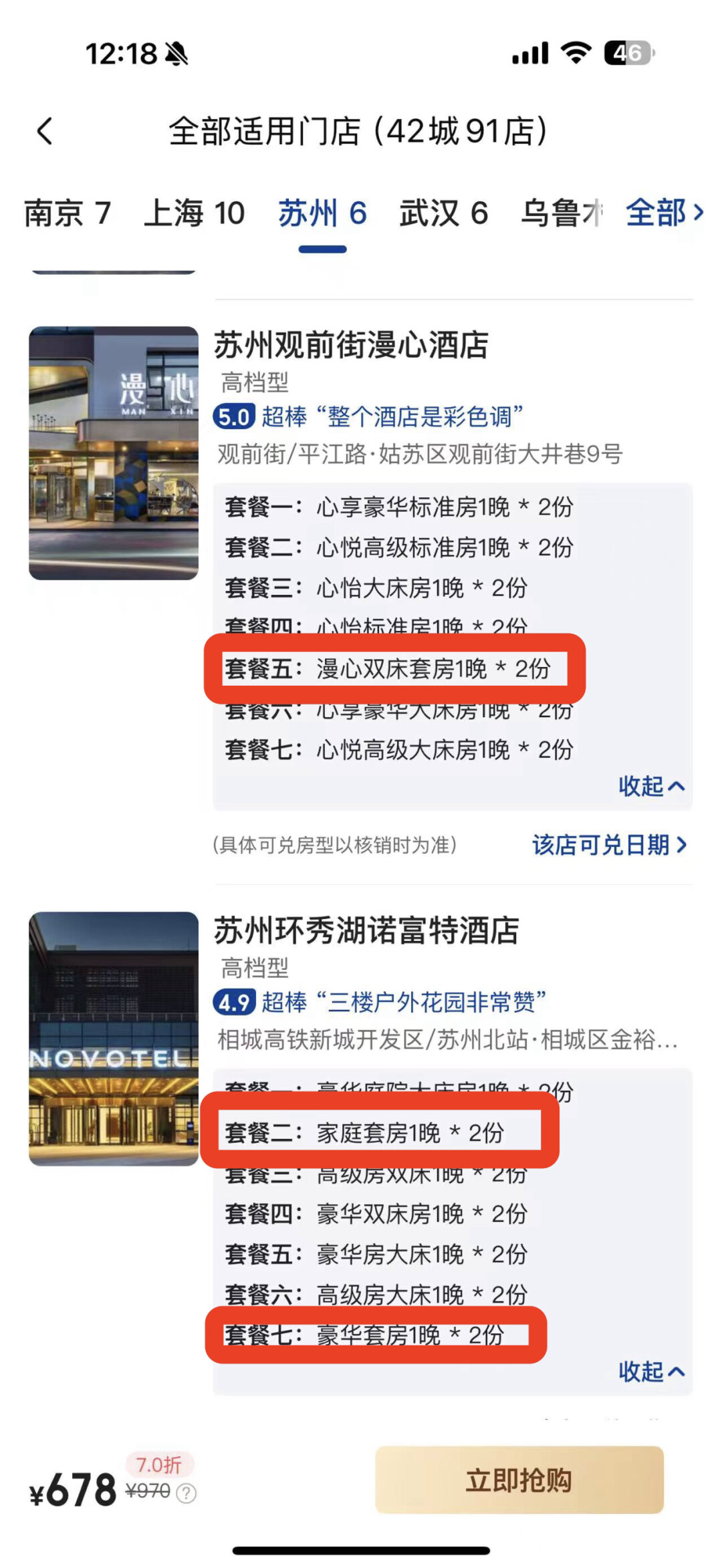Screen dimensions: 722x1568
Task: Open the 苏州环秀湖诺富特酒店 hotel card
Action: point(366,930)
